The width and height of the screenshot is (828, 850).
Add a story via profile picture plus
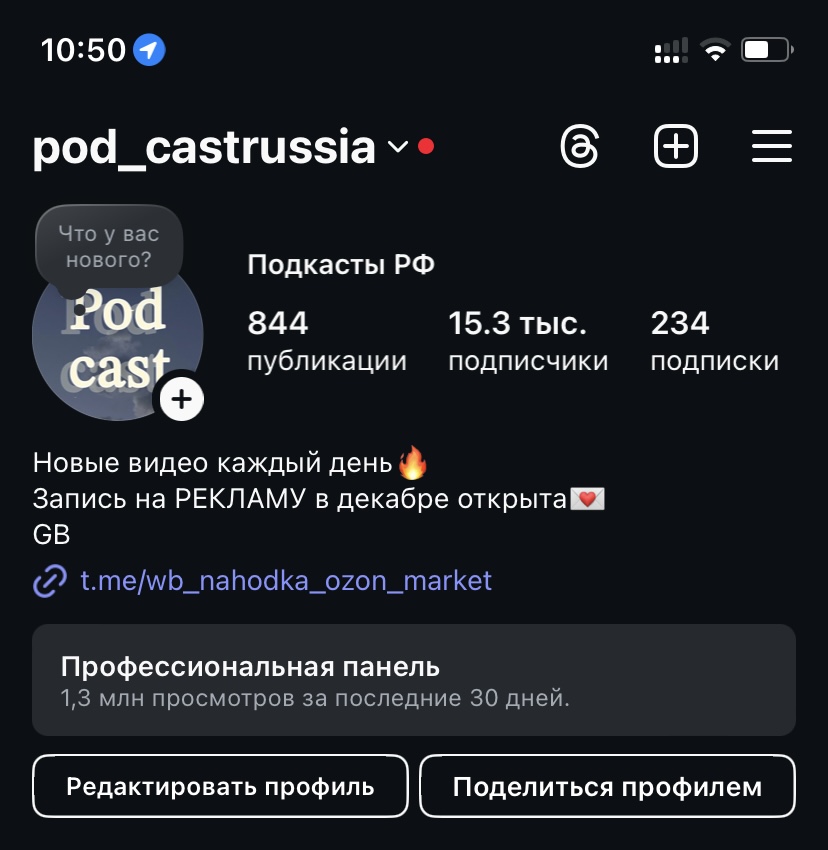click(181, 400)
